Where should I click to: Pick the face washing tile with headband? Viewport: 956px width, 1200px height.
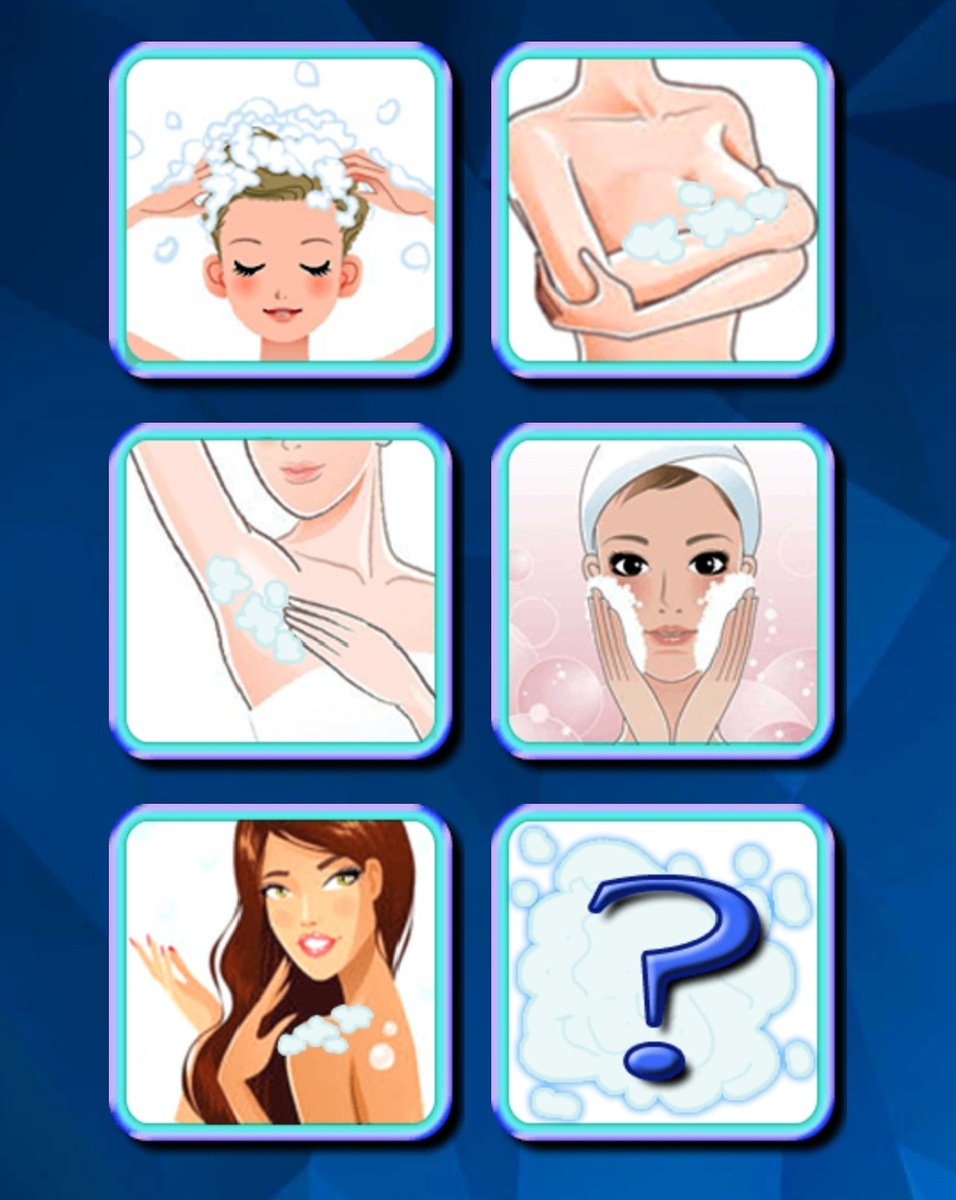[x=662, y=591]
